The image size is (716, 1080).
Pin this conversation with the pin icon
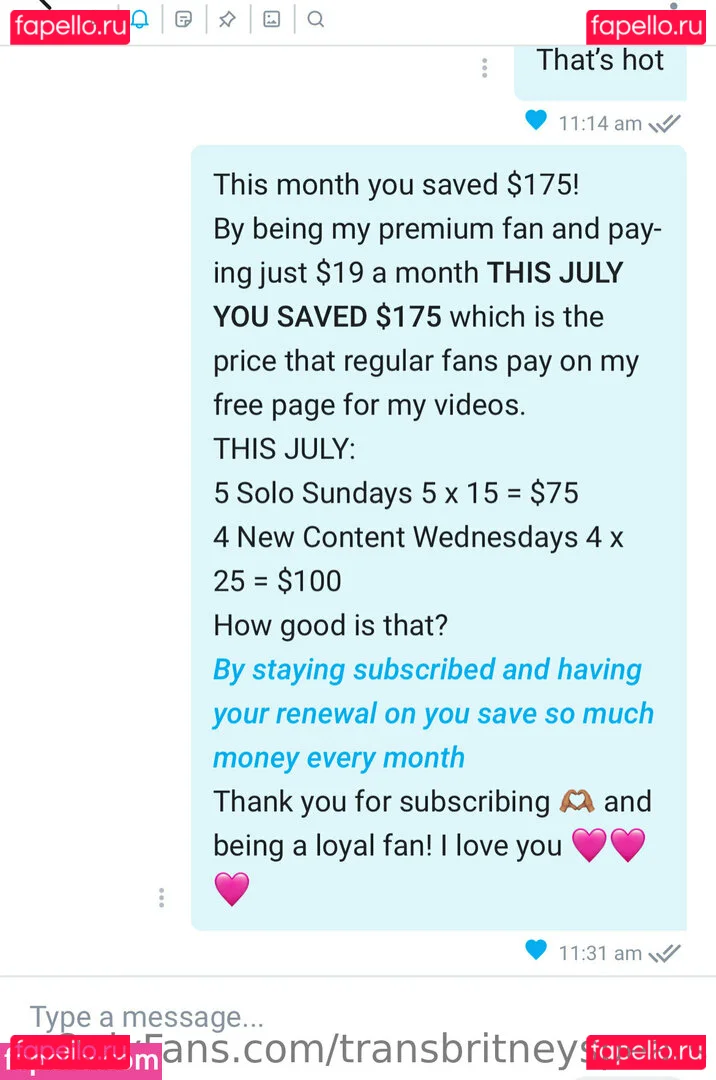pyautogui.click(x=227, y=19)
